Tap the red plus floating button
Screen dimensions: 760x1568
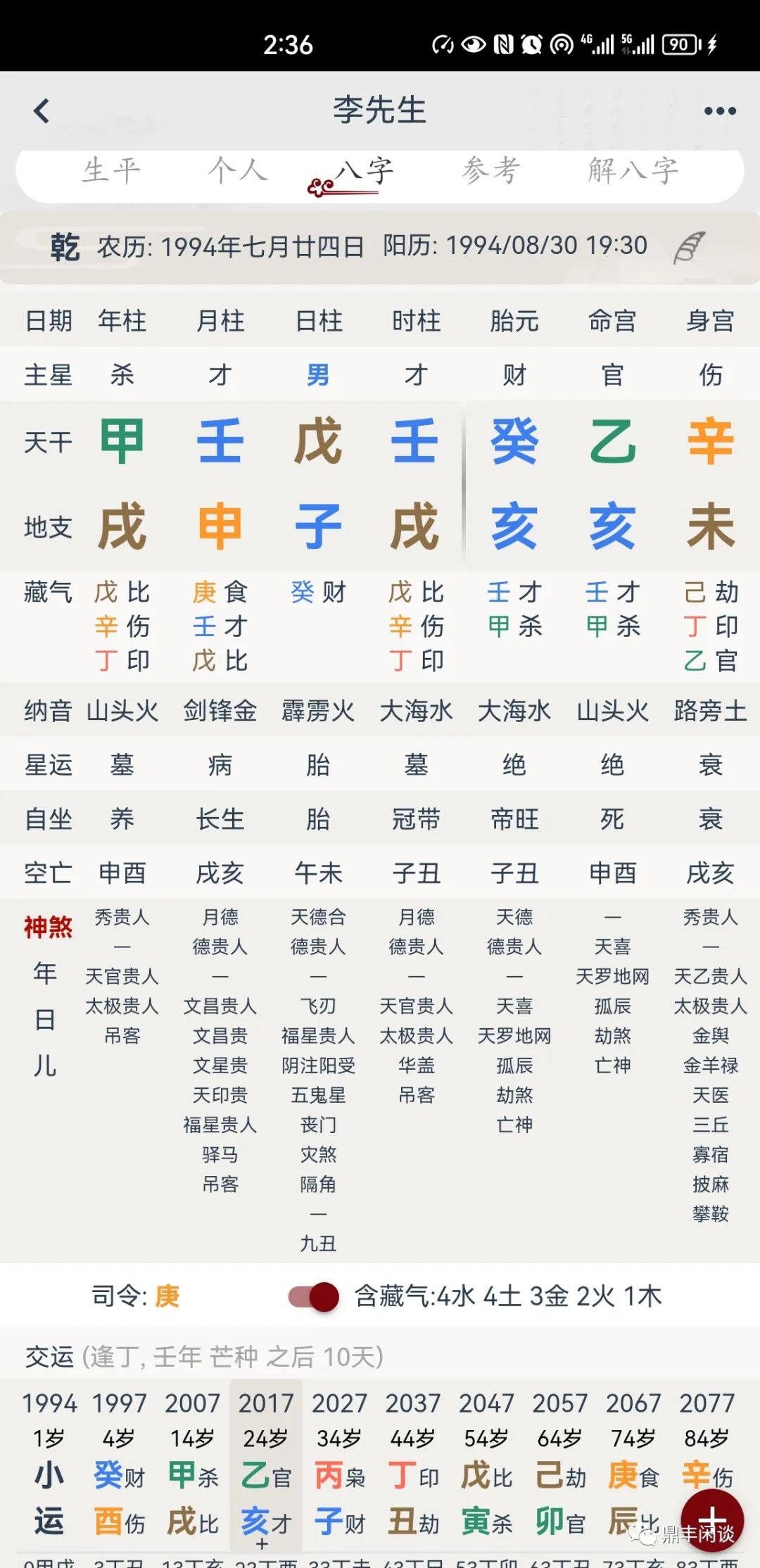(x=711, y=1519)
